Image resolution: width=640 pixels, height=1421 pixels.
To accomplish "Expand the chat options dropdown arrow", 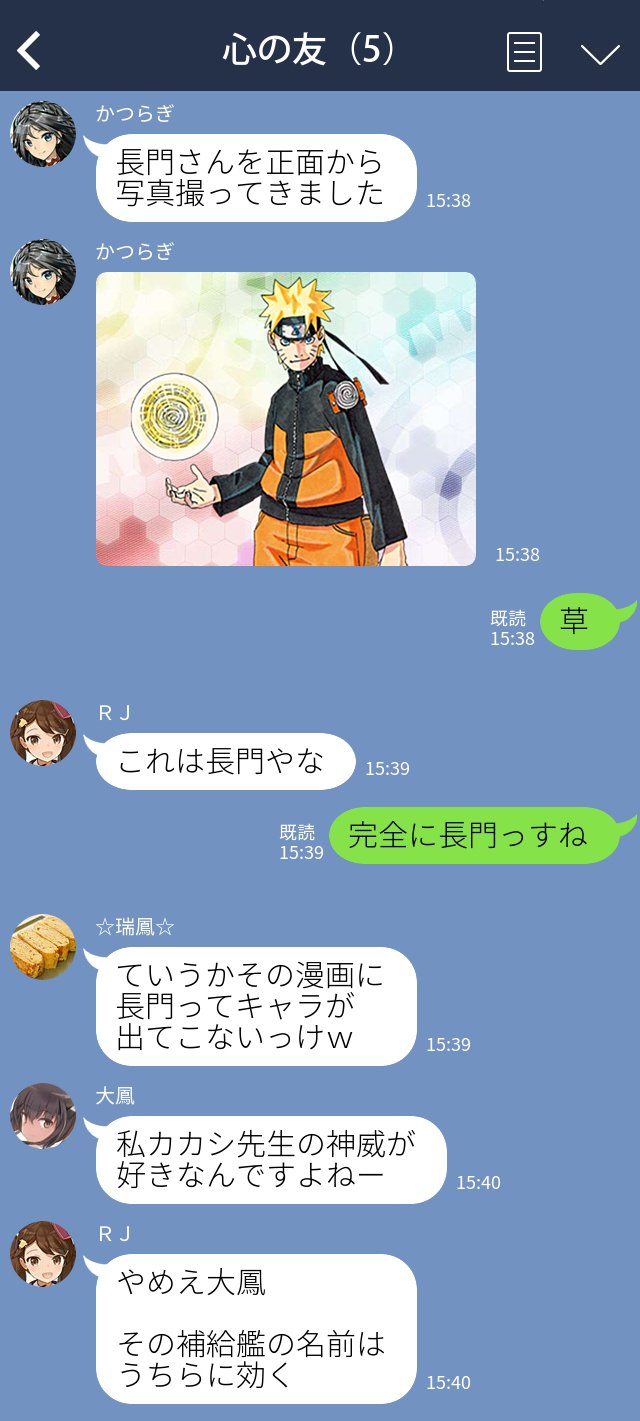I will tap(600, 54).
